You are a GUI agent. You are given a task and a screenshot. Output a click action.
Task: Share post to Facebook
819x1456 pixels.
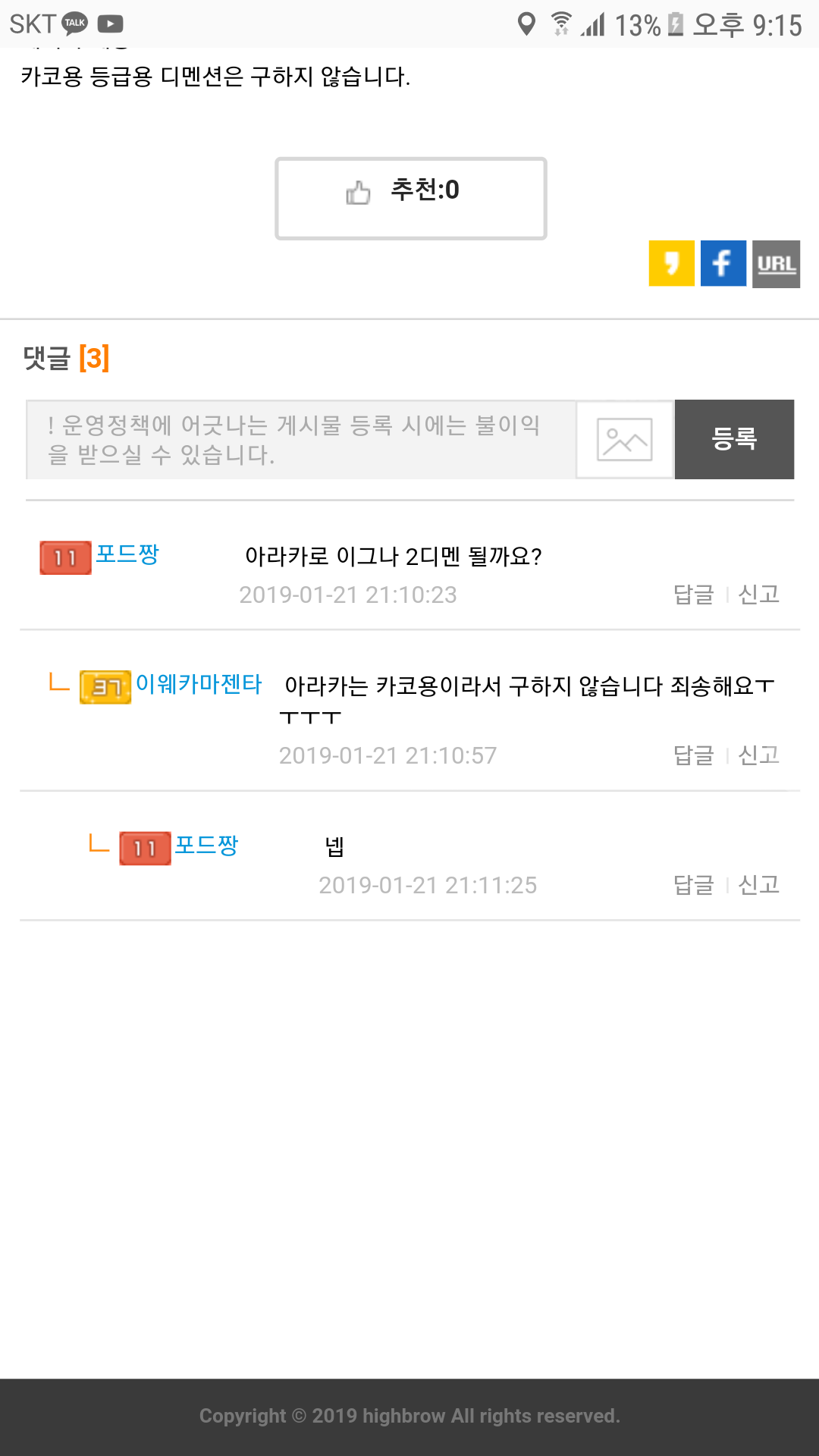point(723,263)
